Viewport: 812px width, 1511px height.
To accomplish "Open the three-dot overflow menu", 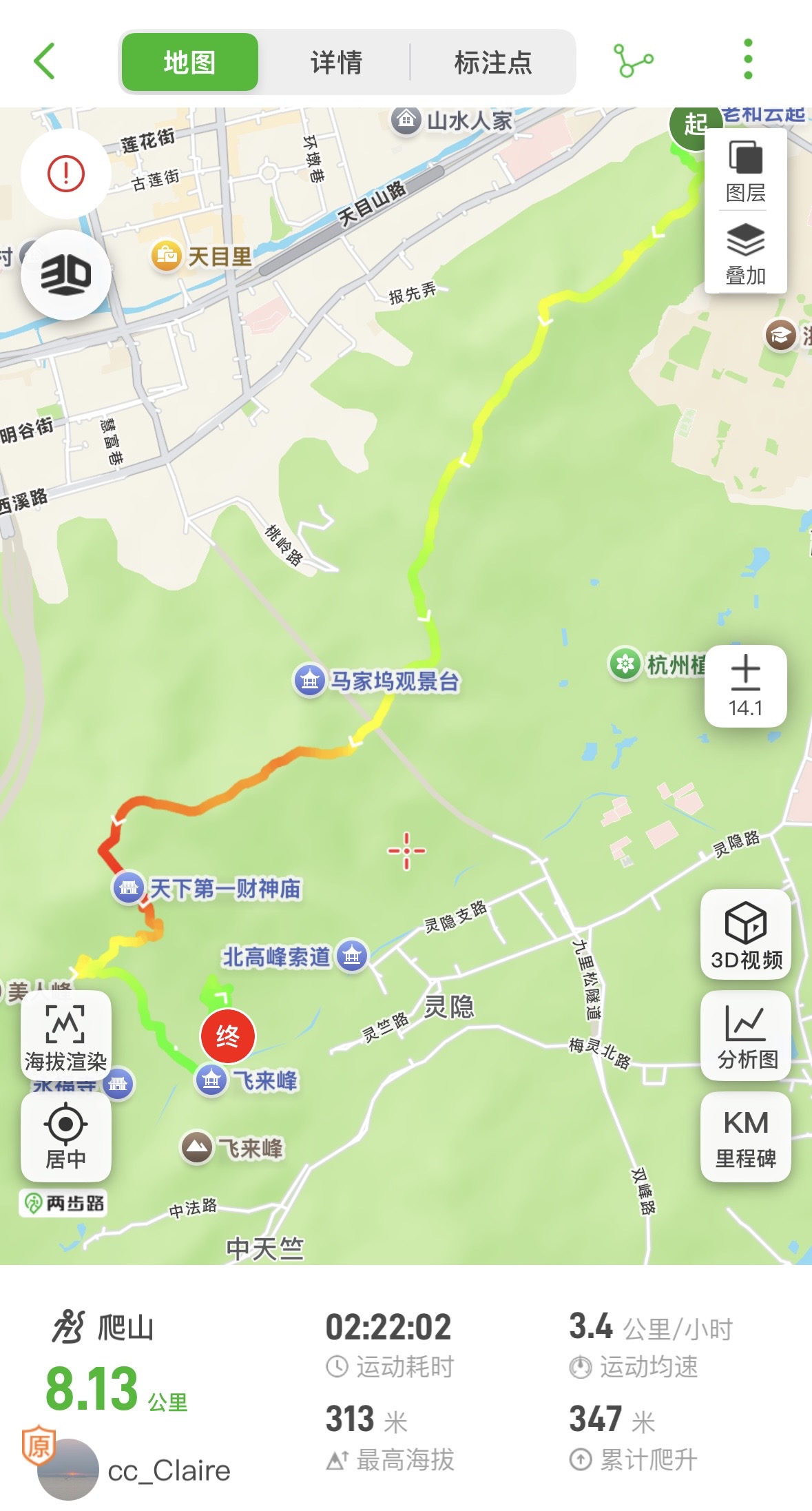I will pyautogui.click(x=748, y=59).
